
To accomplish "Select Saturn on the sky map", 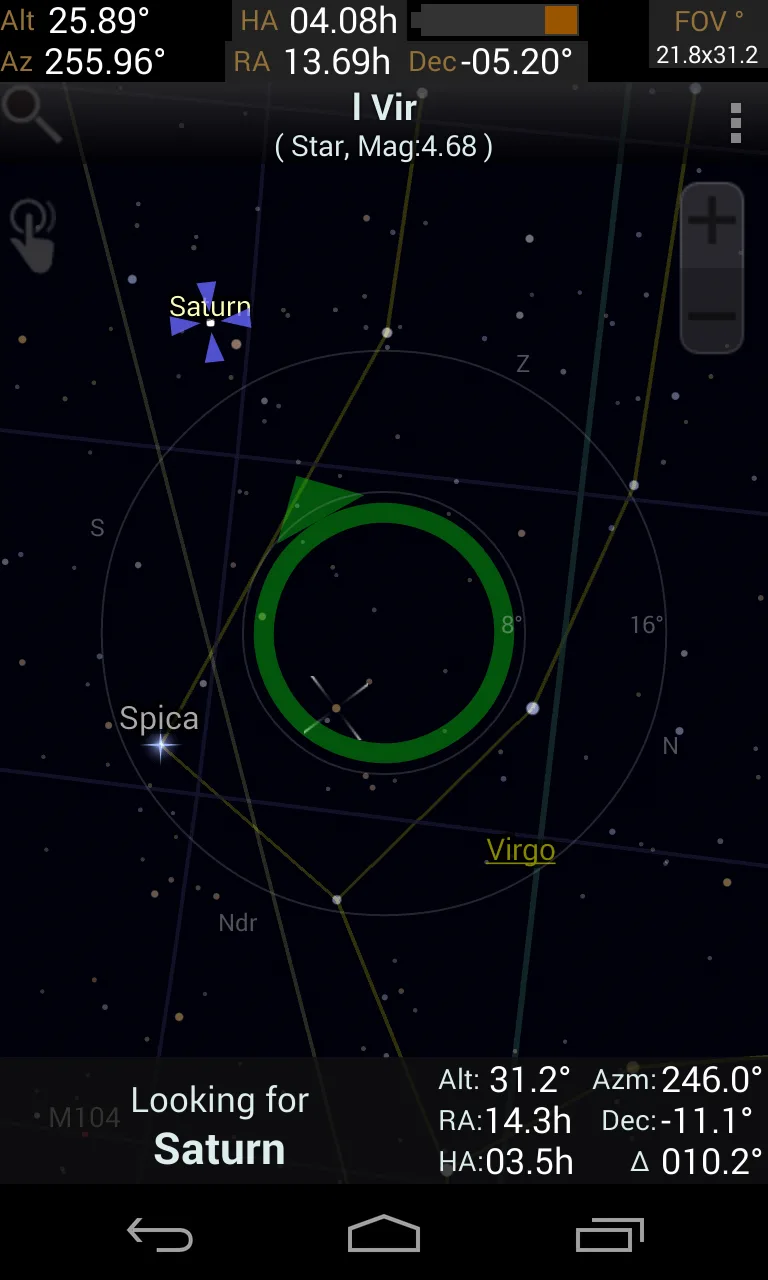I will coord(211,322).
